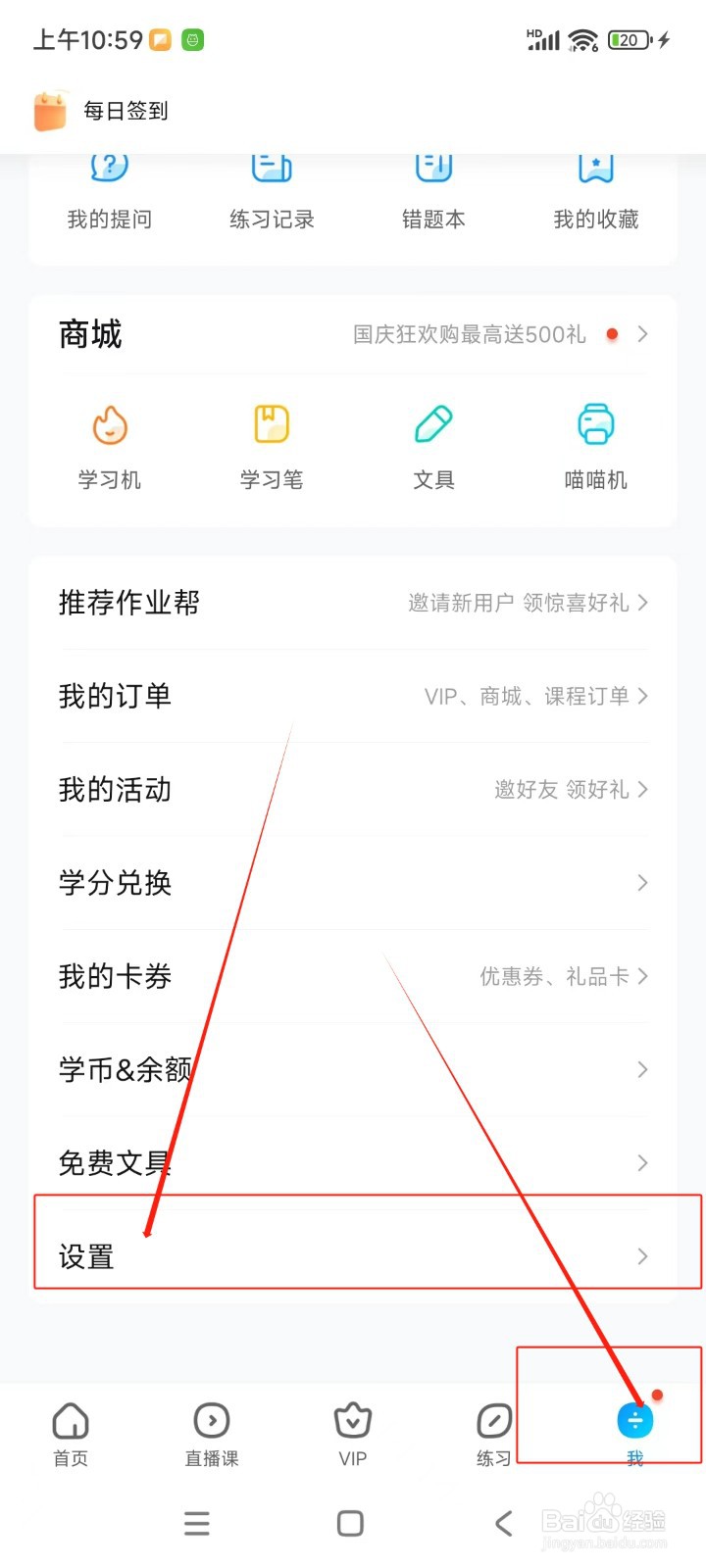Open 学币&余额 balance row
This screenshot has height=1568, width=706.
tap(353, 1069)
